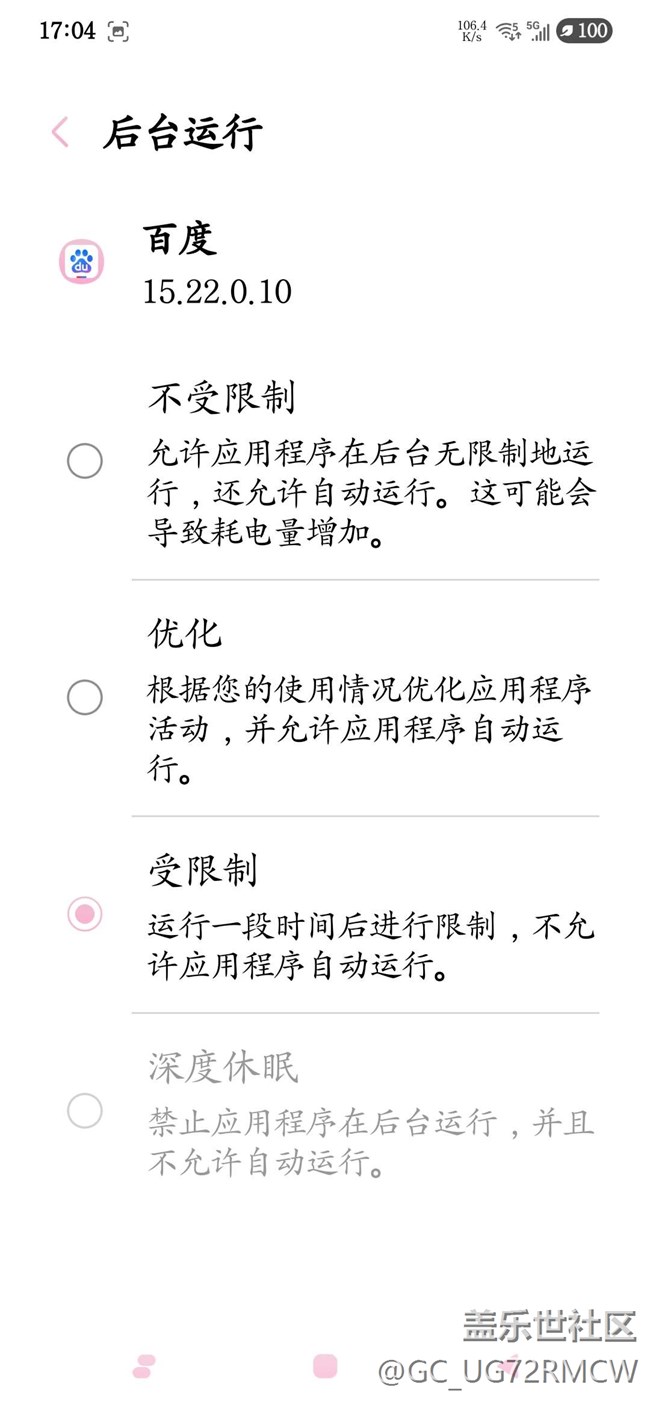Select the 不受限制 background option
650x1408 pixels.
[x=85, y=461]
